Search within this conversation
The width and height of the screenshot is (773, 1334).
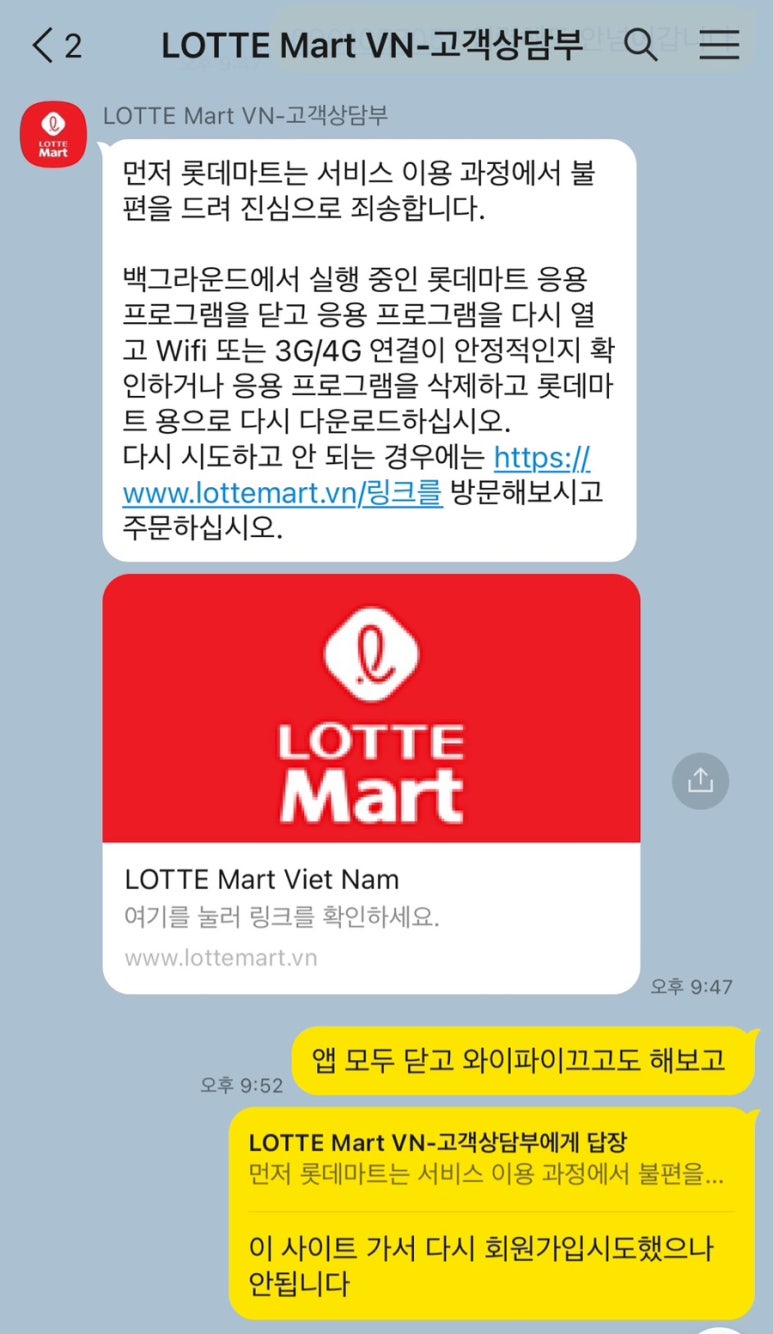coord(641,45)
